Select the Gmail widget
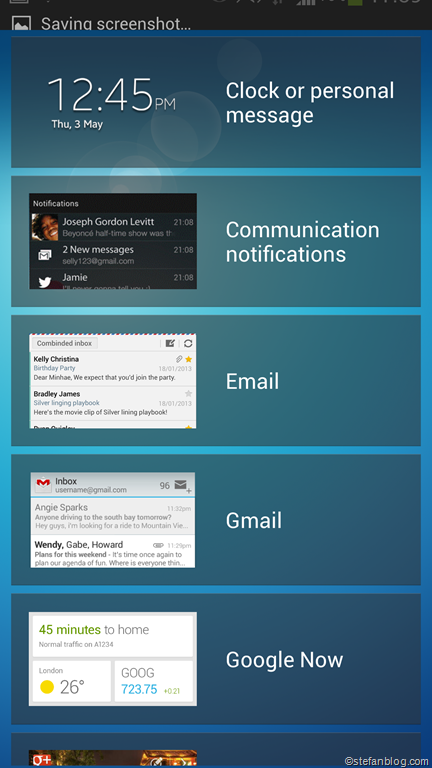 click(x=216, y=520)
